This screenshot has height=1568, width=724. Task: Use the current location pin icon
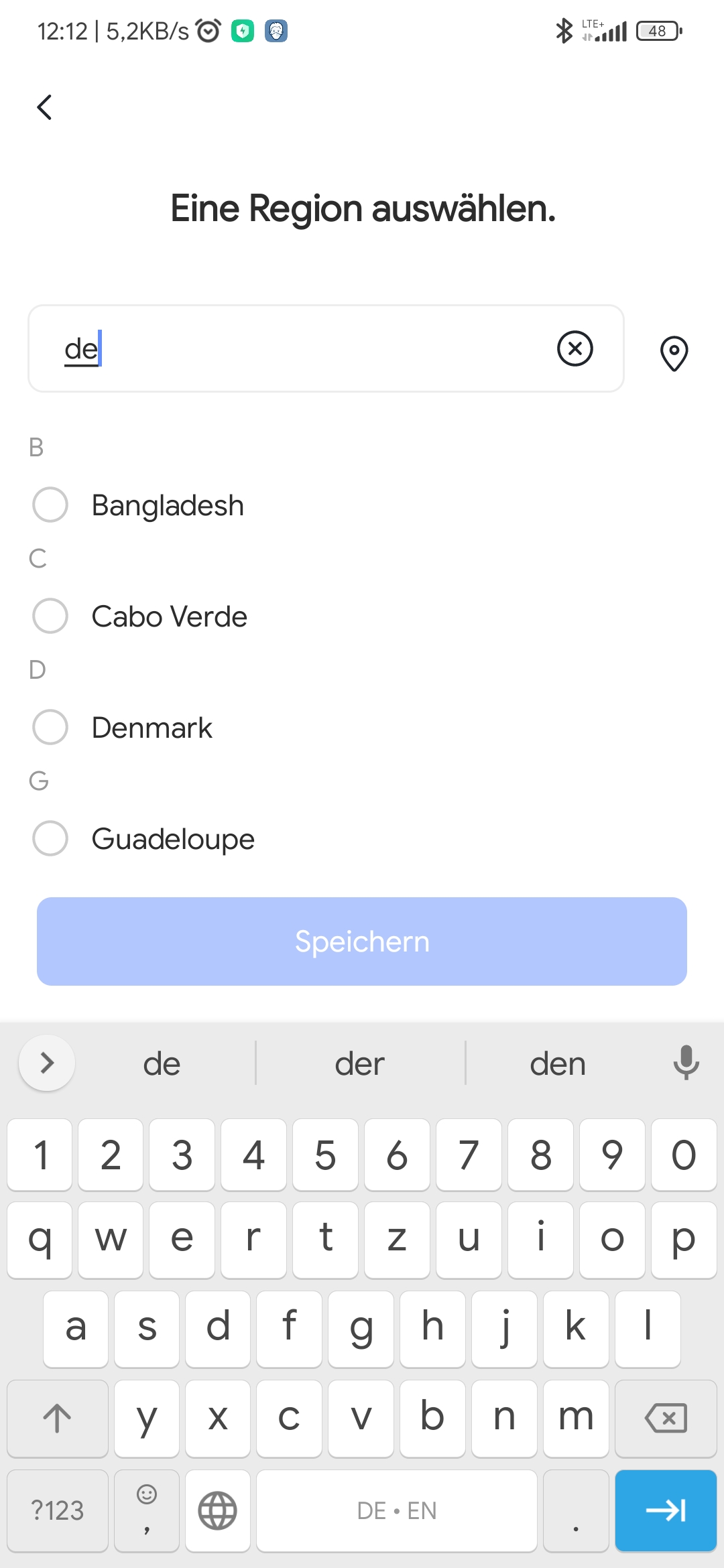(x=674, y=352)
